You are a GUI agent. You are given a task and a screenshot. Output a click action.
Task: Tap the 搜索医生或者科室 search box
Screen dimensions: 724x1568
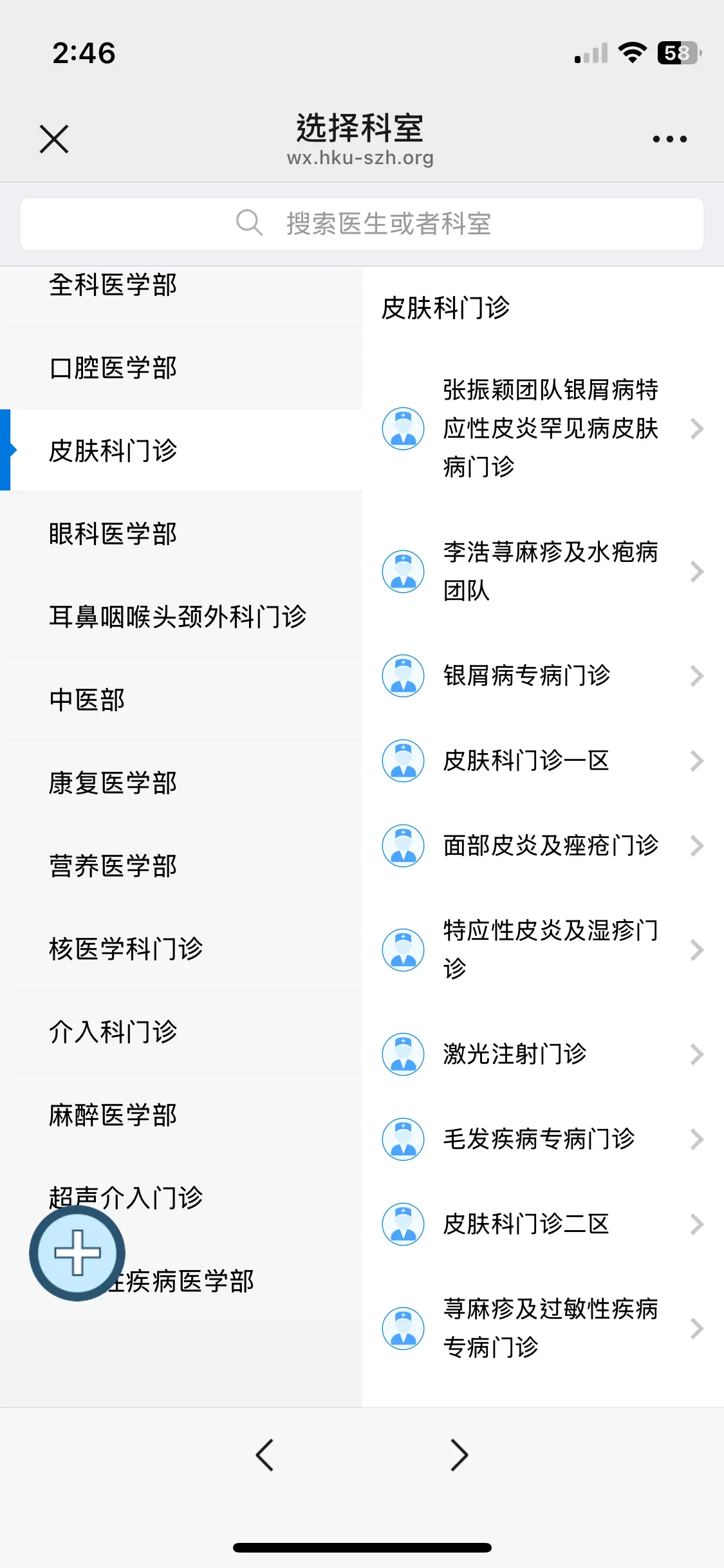pos(362,224)
